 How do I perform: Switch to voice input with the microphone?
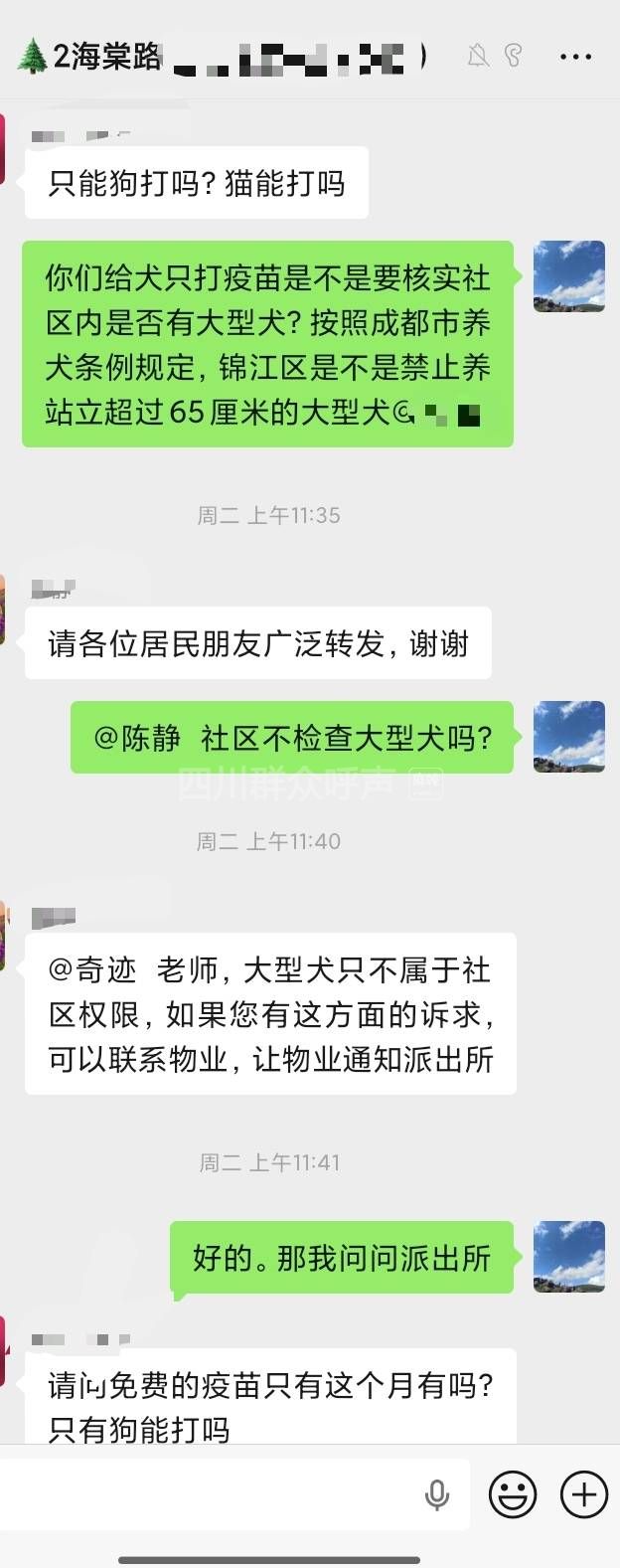click(436, 1494)
